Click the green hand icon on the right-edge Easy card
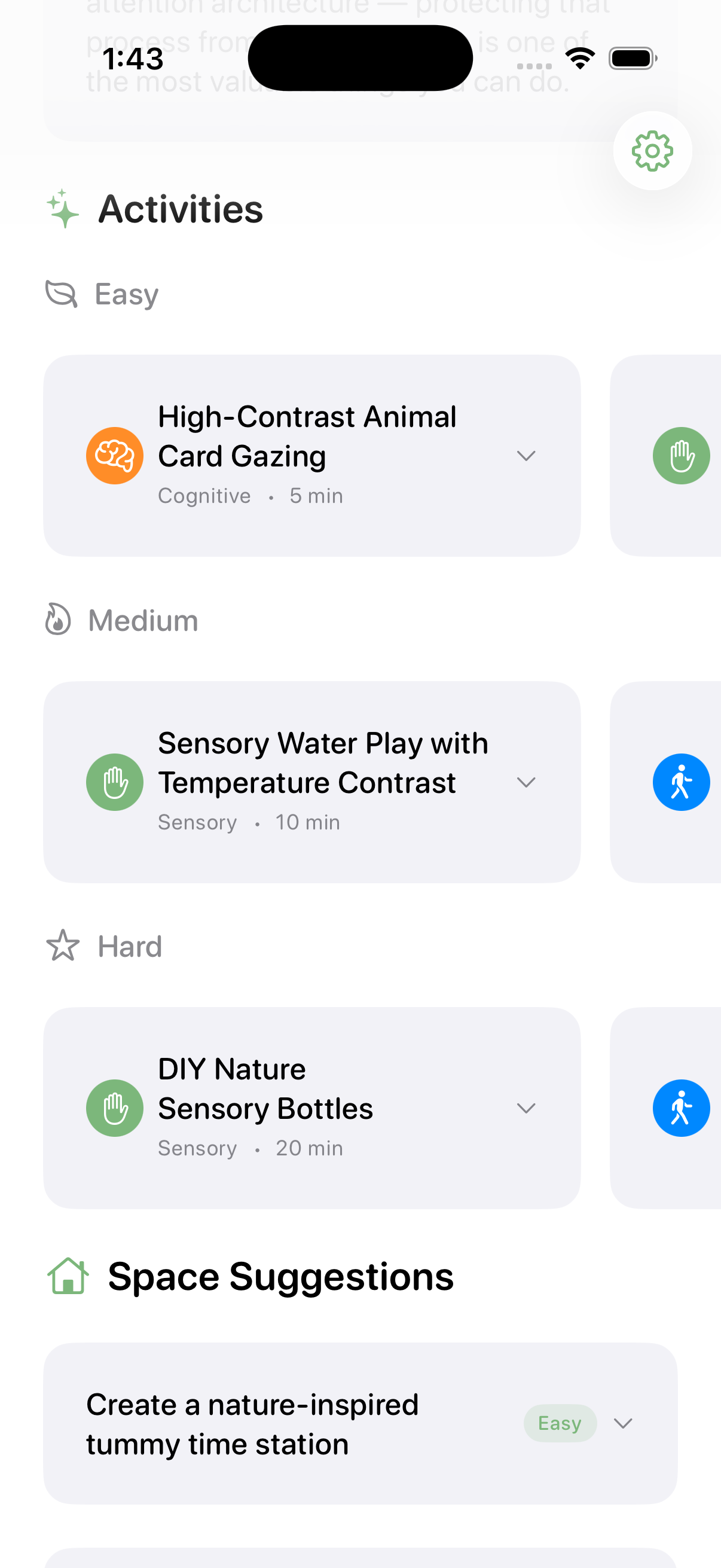 tap(682, 455)
